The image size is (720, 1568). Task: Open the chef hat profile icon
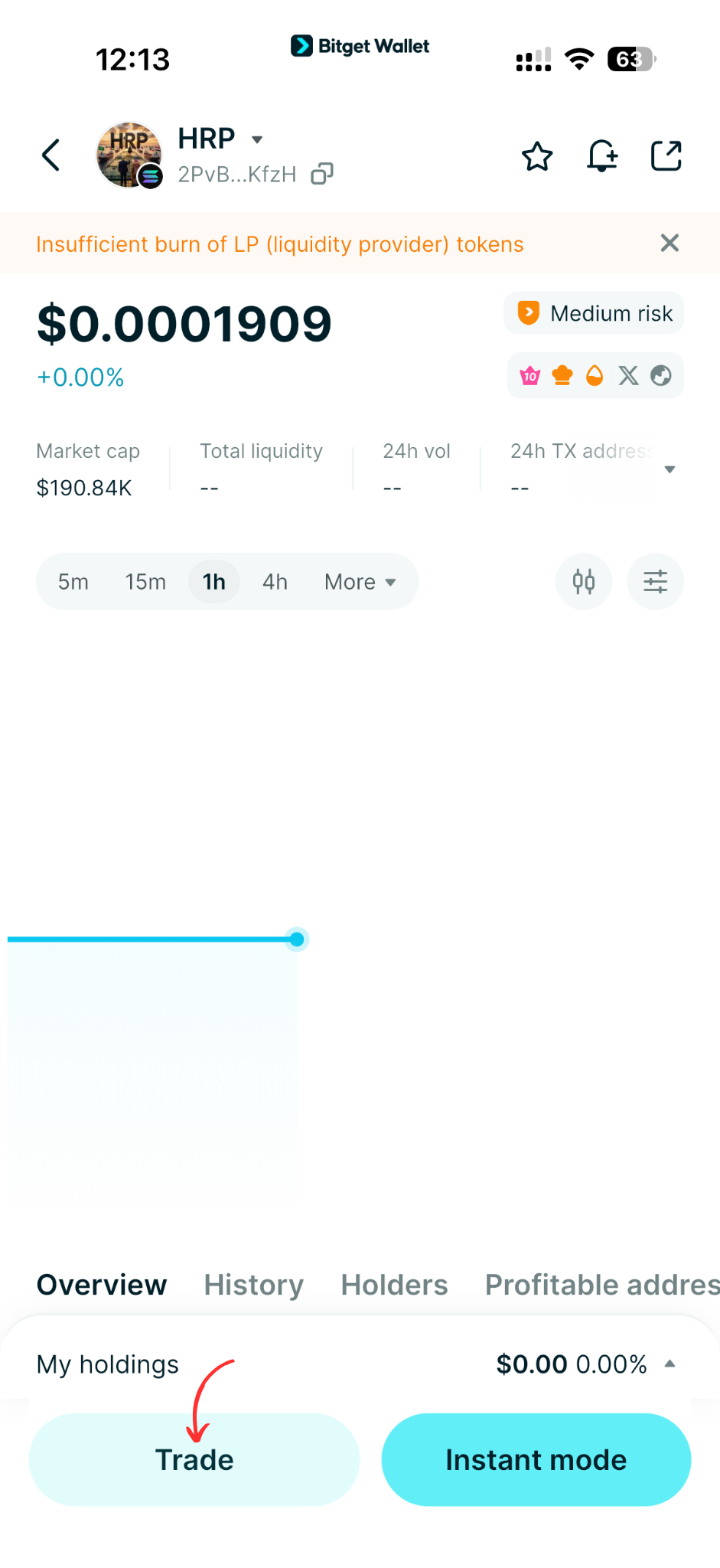click(562, 375)
